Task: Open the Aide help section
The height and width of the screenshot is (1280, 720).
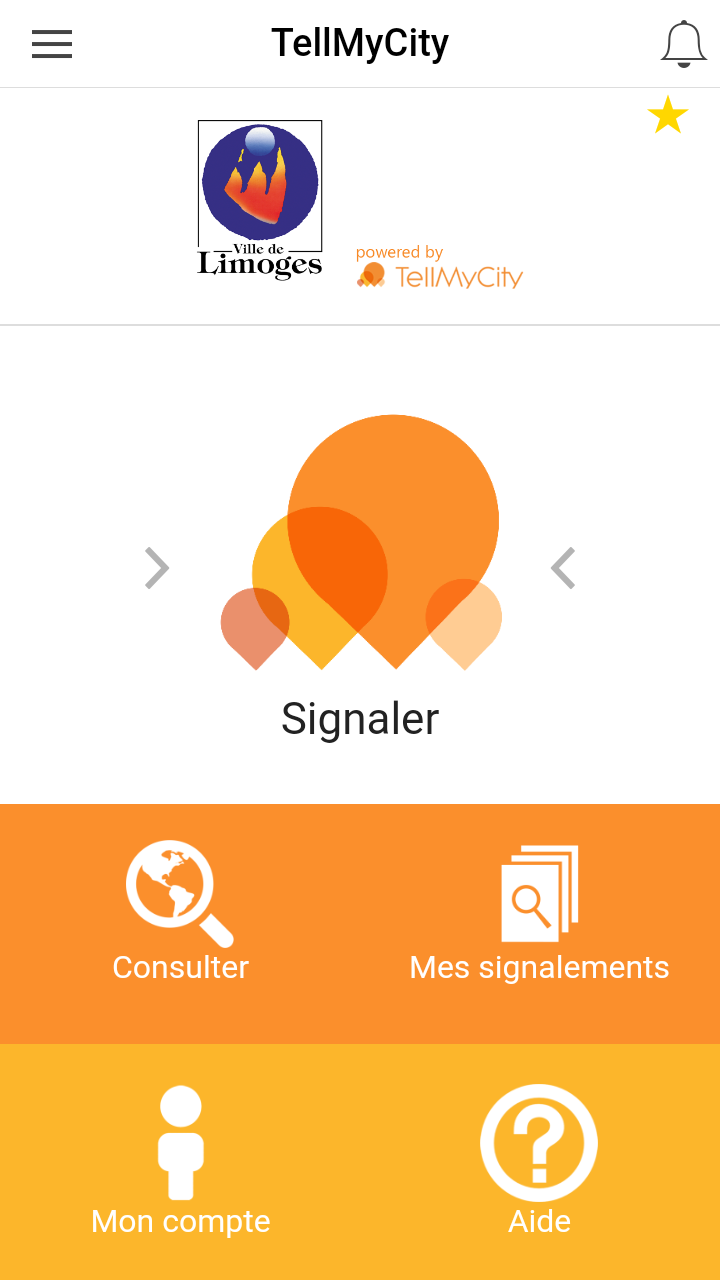Action: 539,1160
